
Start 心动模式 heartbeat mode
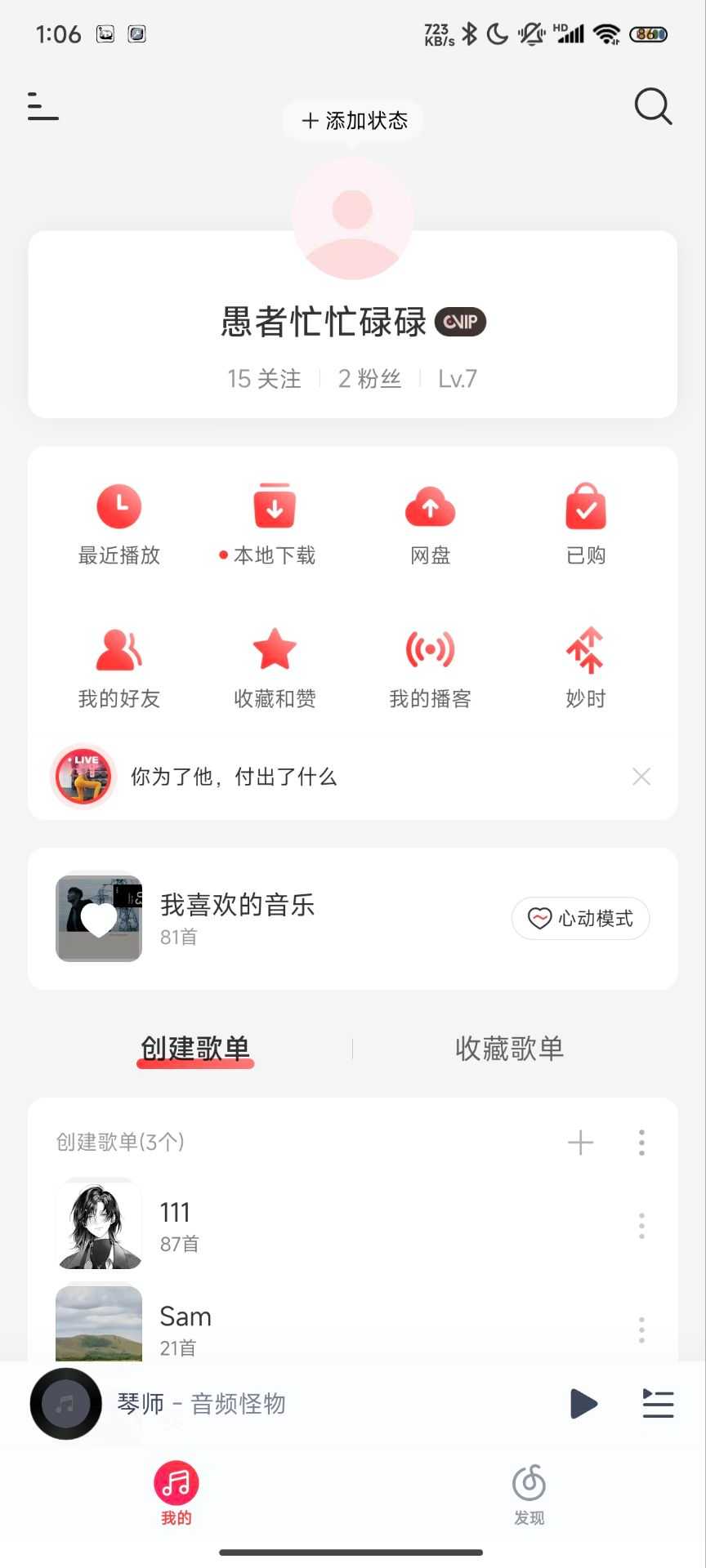(580, 919)
